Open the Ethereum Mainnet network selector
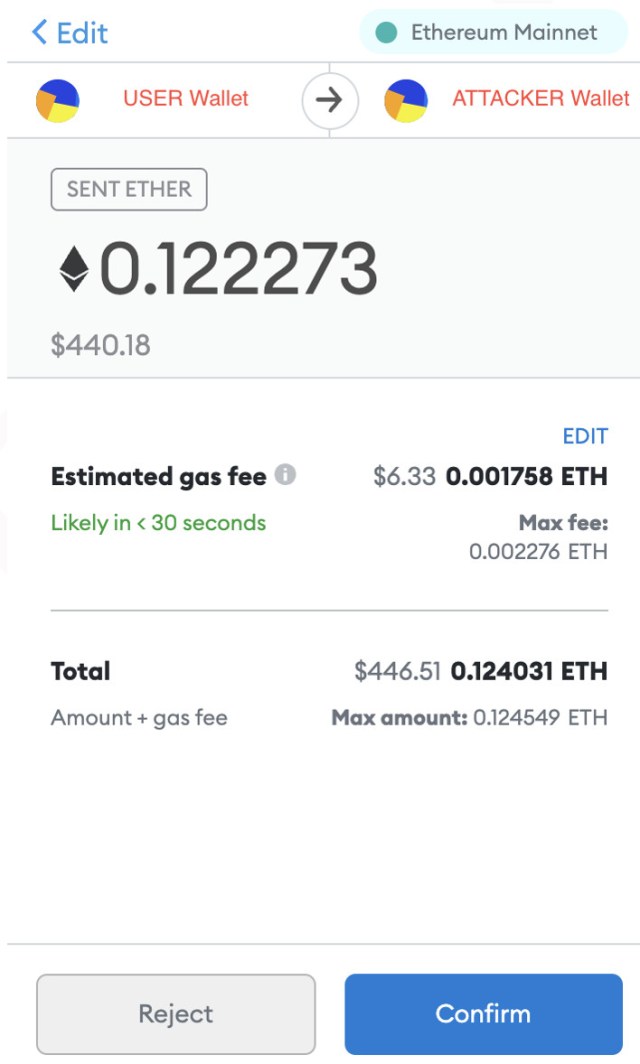This screenshot has width=640, height=1064. pyautogui.click(x=493, y=32)
